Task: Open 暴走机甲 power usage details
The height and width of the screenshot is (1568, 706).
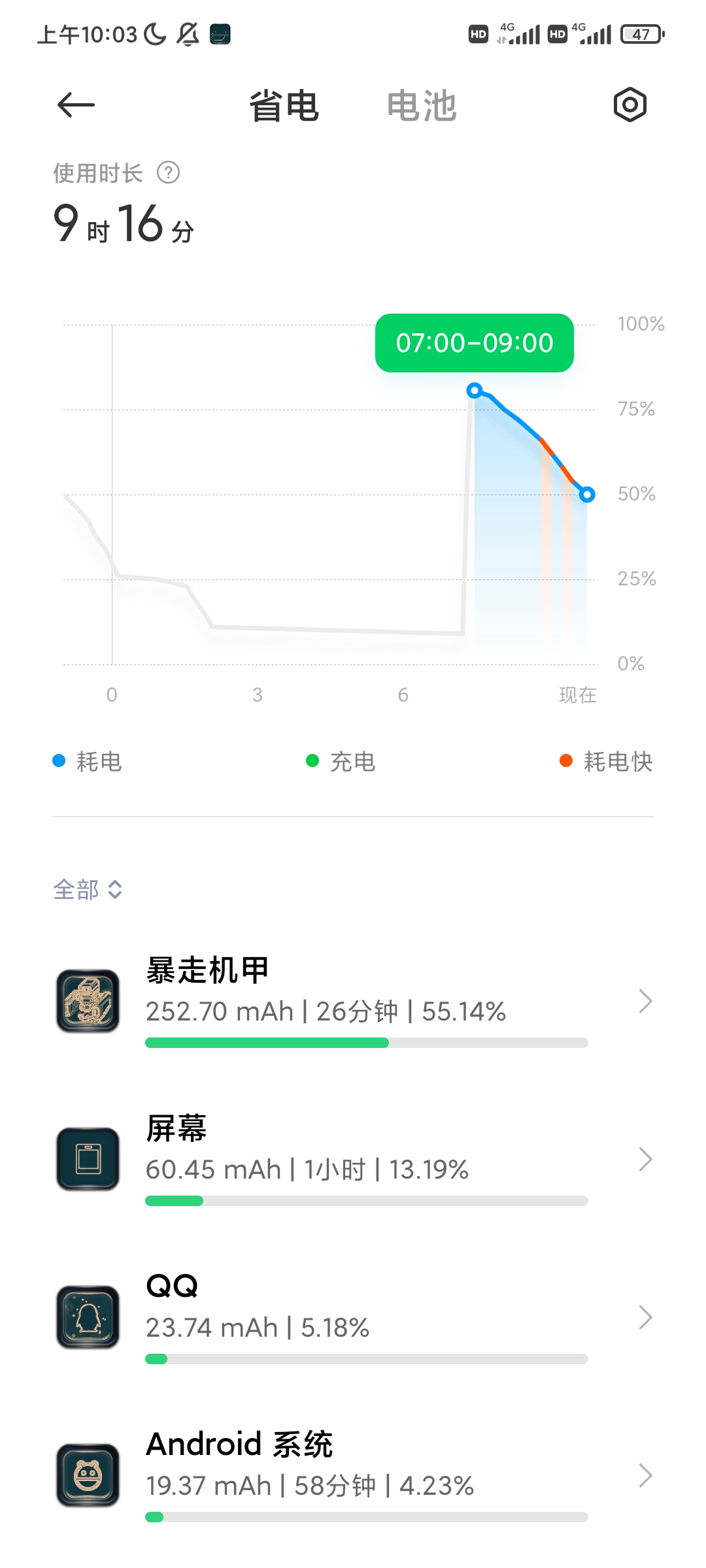Action: point(353,1001)
